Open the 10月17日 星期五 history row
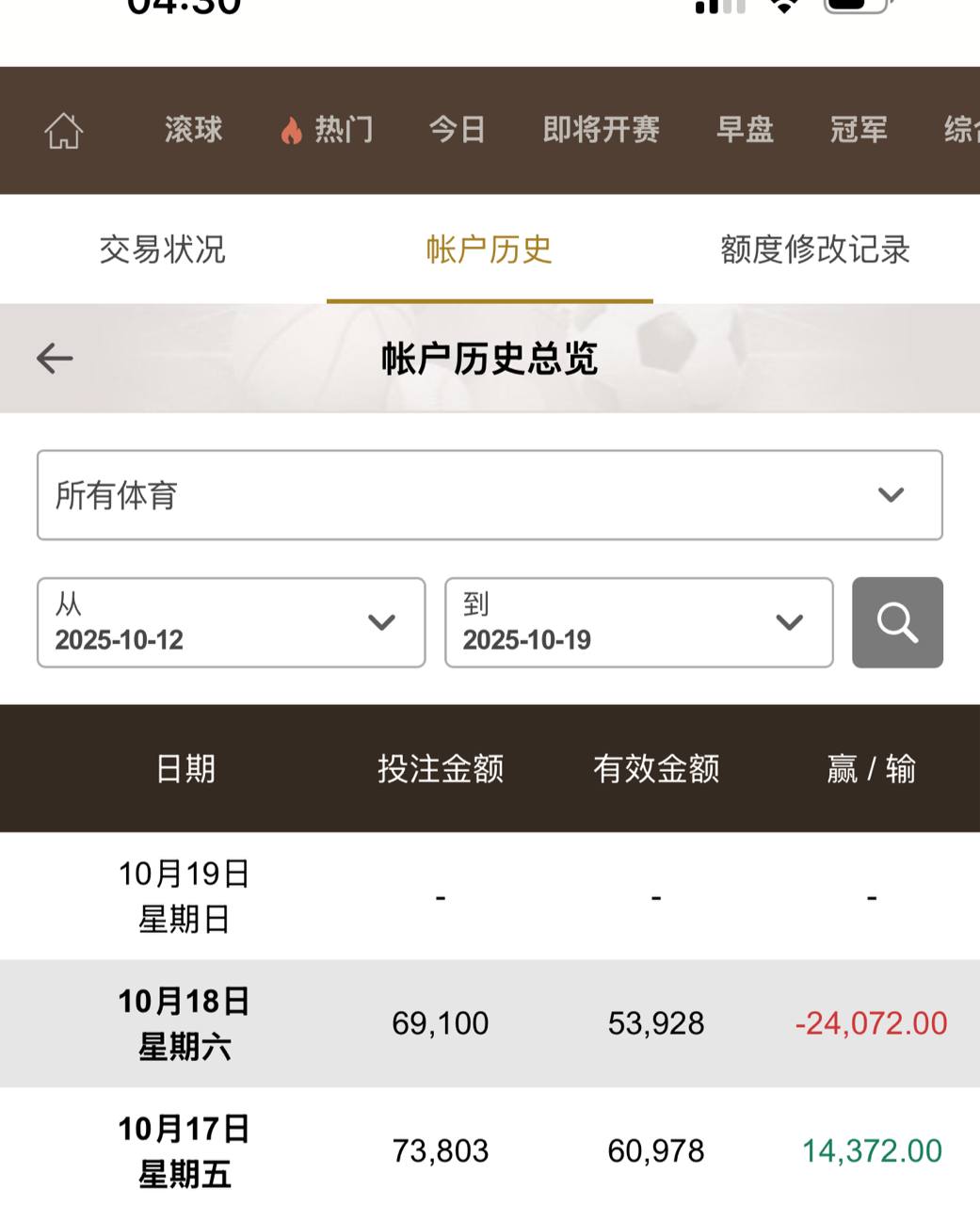 [490, 1150]
